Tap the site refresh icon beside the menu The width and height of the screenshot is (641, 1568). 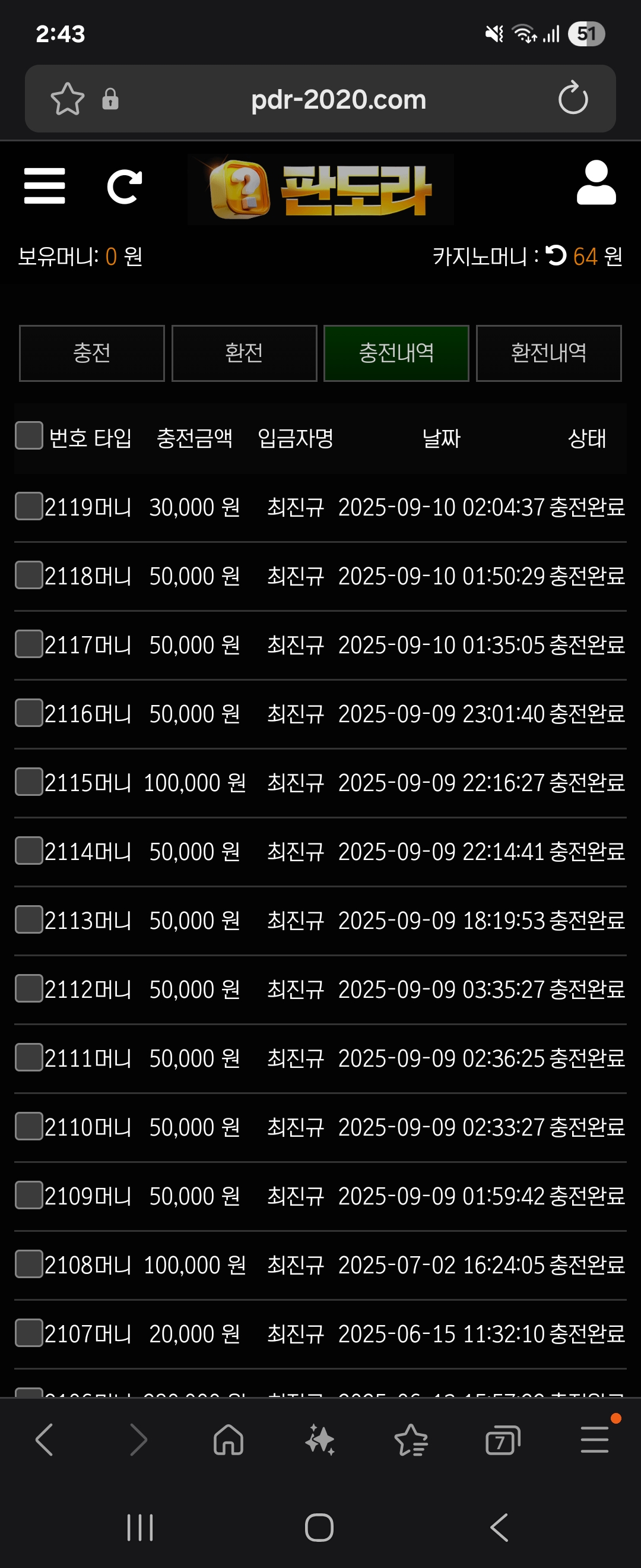124,186
